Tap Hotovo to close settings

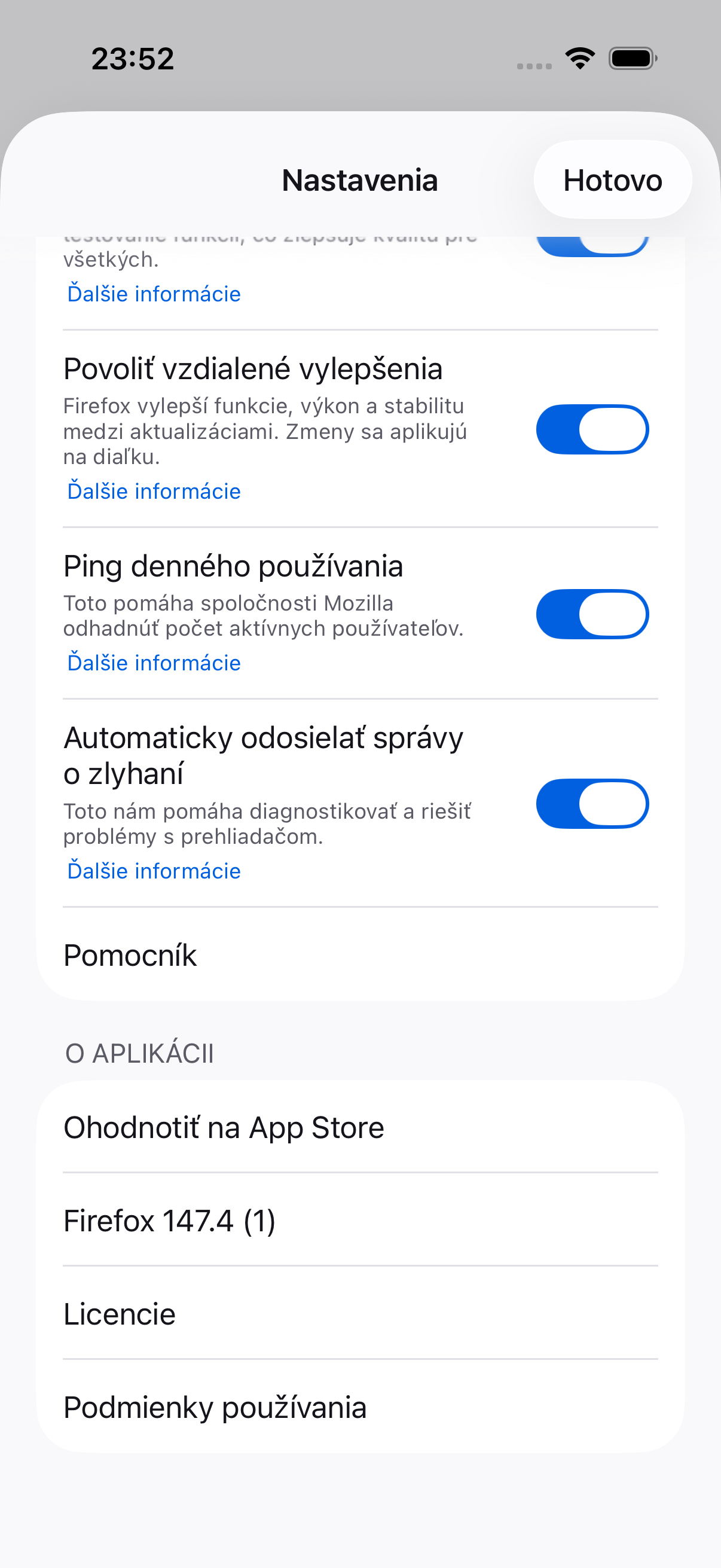[612, 180]
